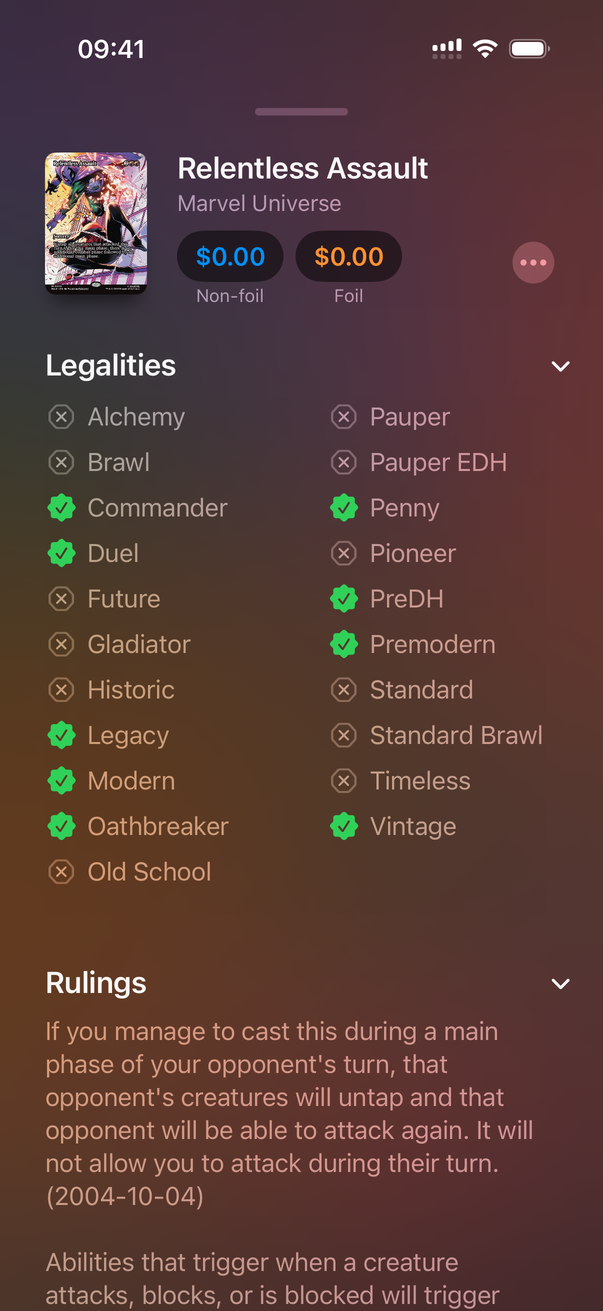
Task: Tap the Non-foil $0.00 price button
Action: point(230,257)
